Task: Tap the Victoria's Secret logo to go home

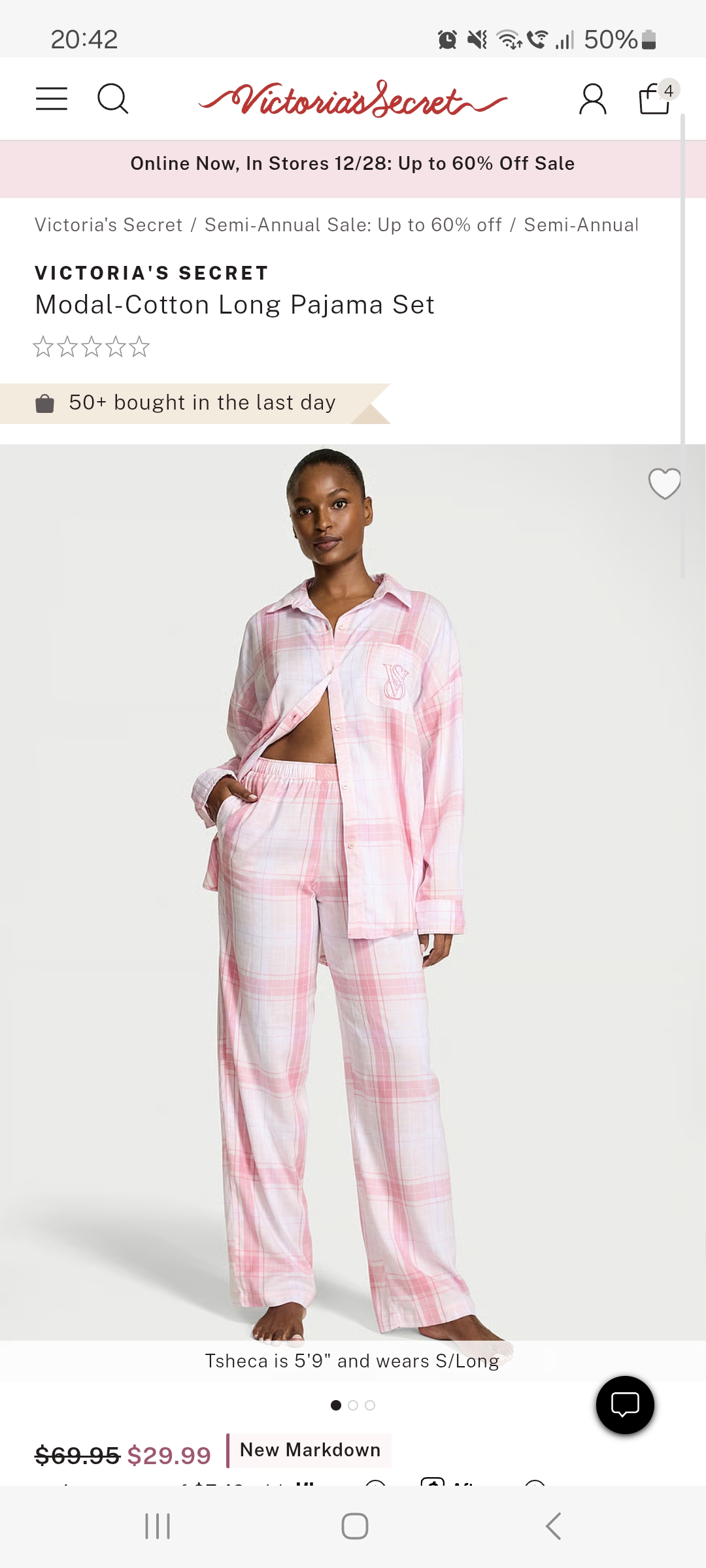Action: pos(352,99)
